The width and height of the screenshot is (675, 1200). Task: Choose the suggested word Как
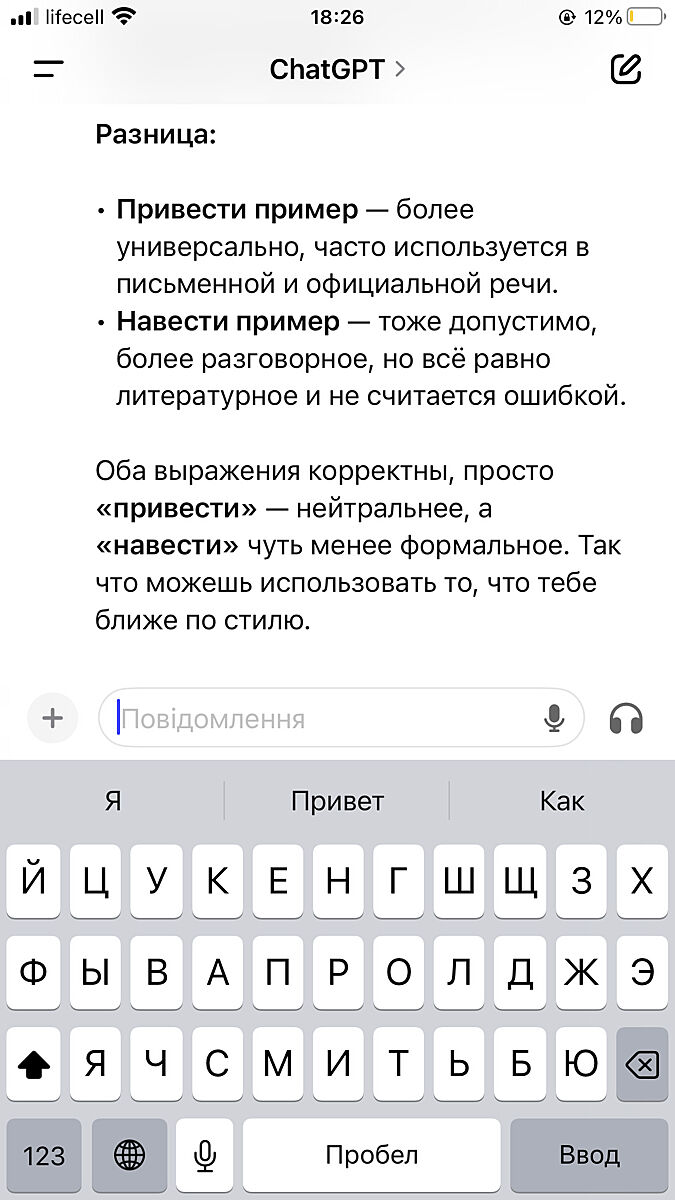click(562, 801)
